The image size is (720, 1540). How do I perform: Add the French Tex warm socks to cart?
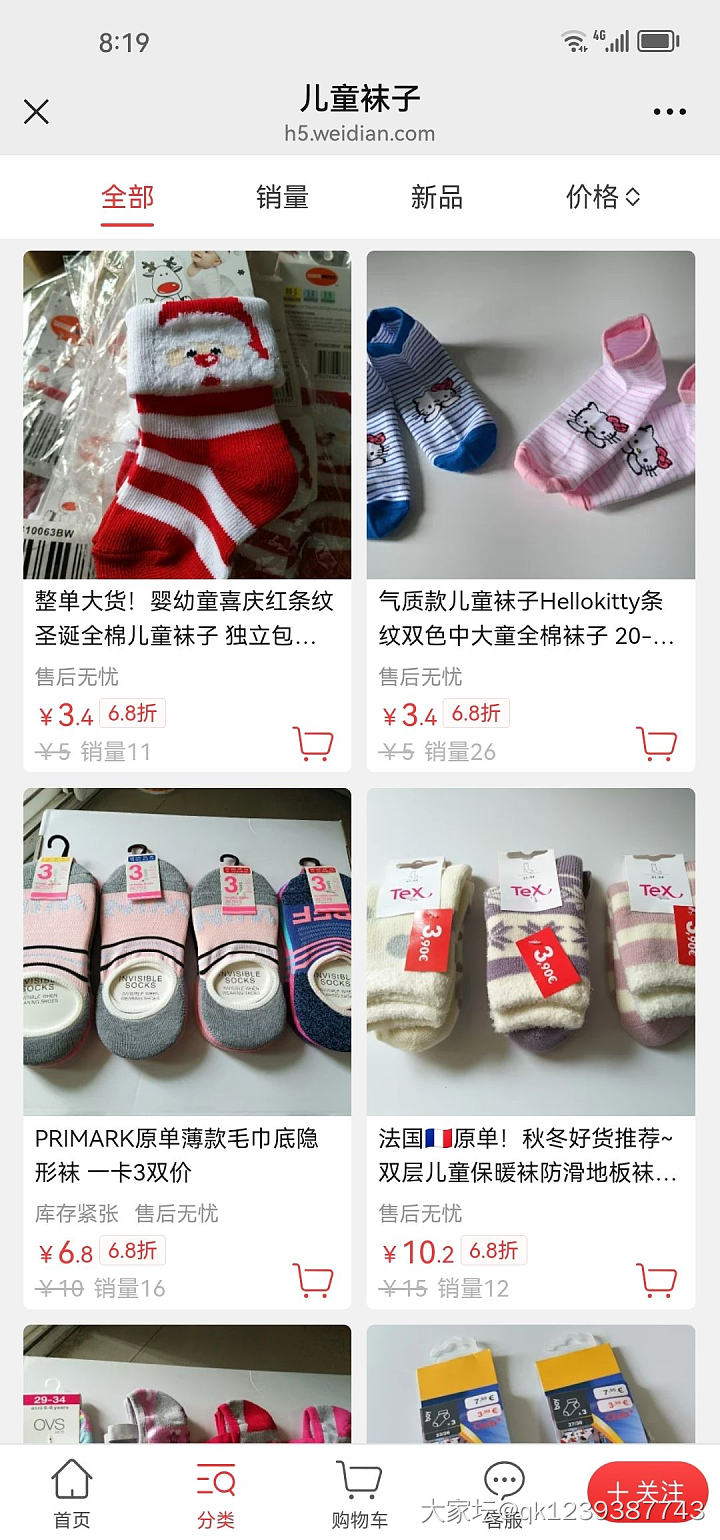(x=658, y=1280)
